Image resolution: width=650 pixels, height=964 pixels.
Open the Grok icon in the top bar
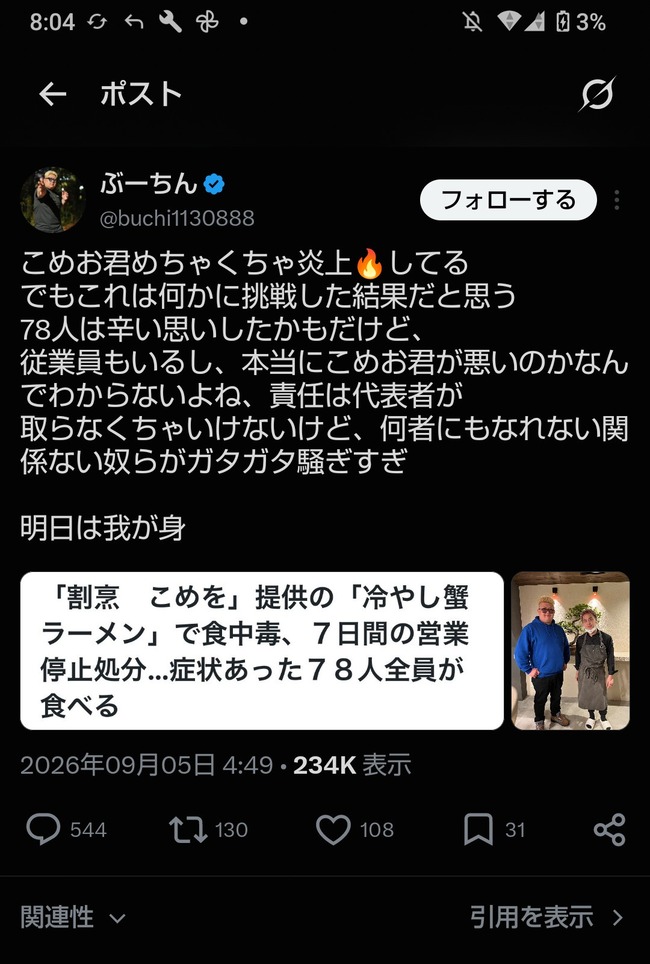pos(597,94)
